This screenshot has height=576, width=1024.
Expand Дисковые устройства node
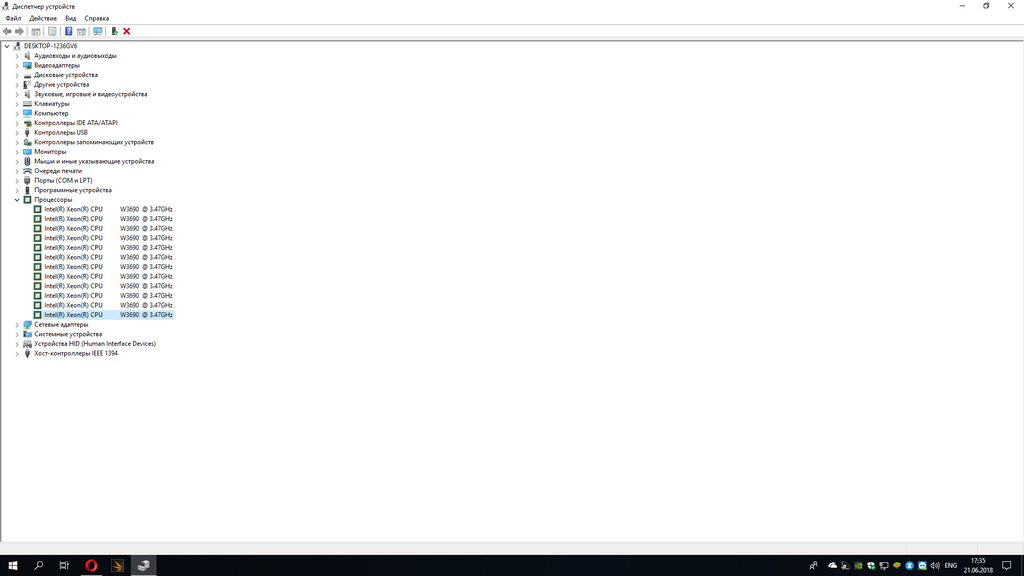click(17, 75)
